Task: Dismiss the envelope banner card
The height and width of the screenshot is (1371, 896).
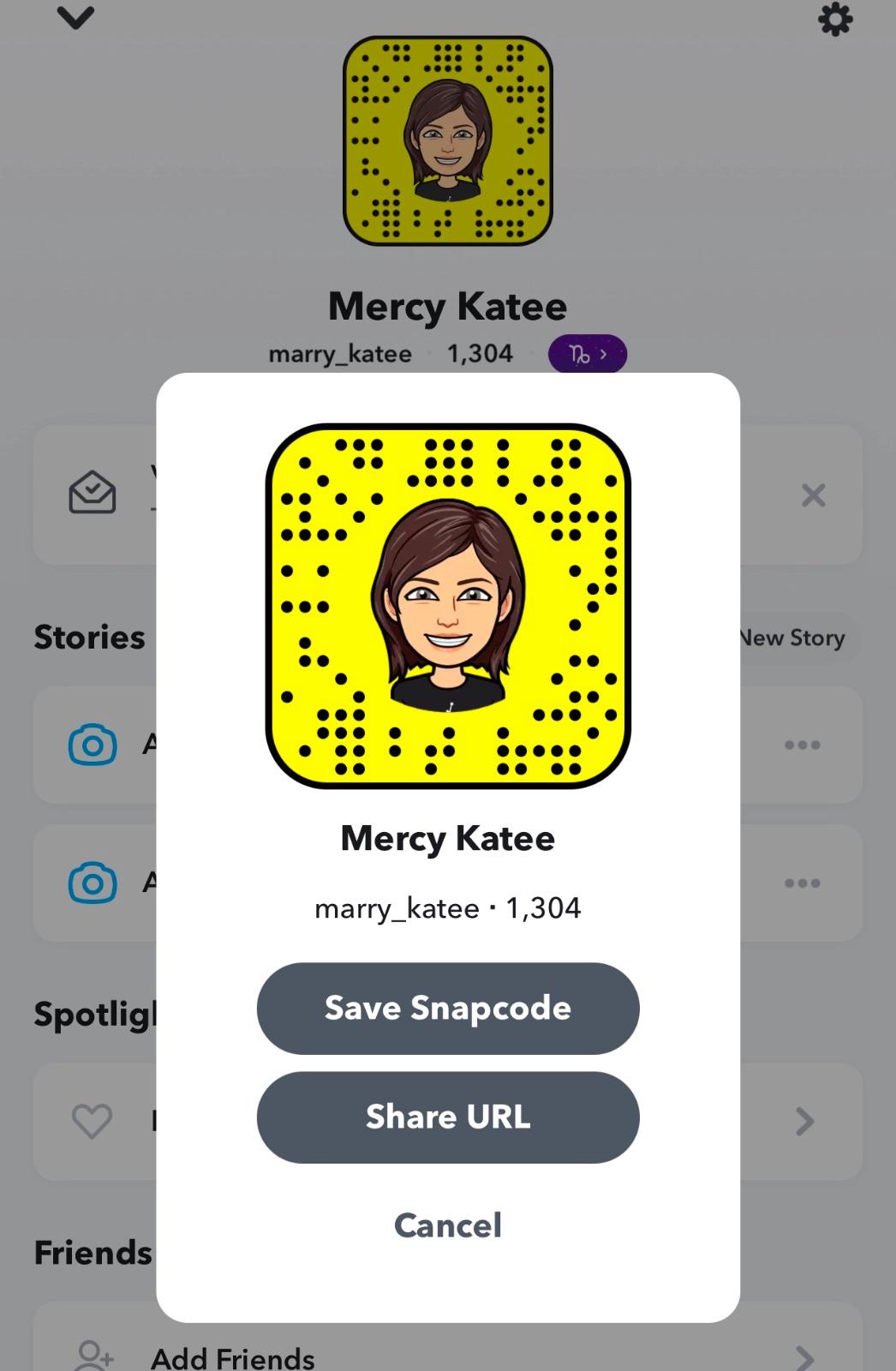Action: click(x=813, y=495)
